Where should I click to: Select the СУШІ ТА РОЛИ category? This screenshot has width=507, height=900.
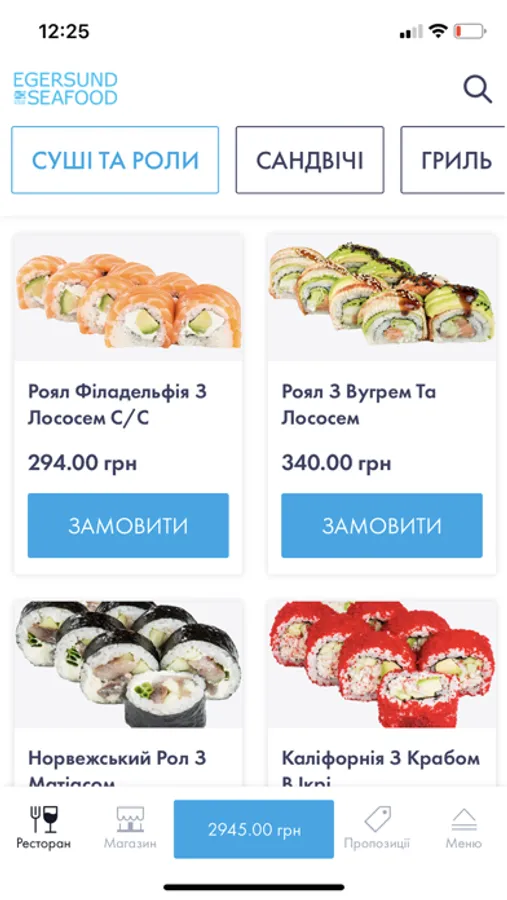pyautogui.click(x=115, y=160)
